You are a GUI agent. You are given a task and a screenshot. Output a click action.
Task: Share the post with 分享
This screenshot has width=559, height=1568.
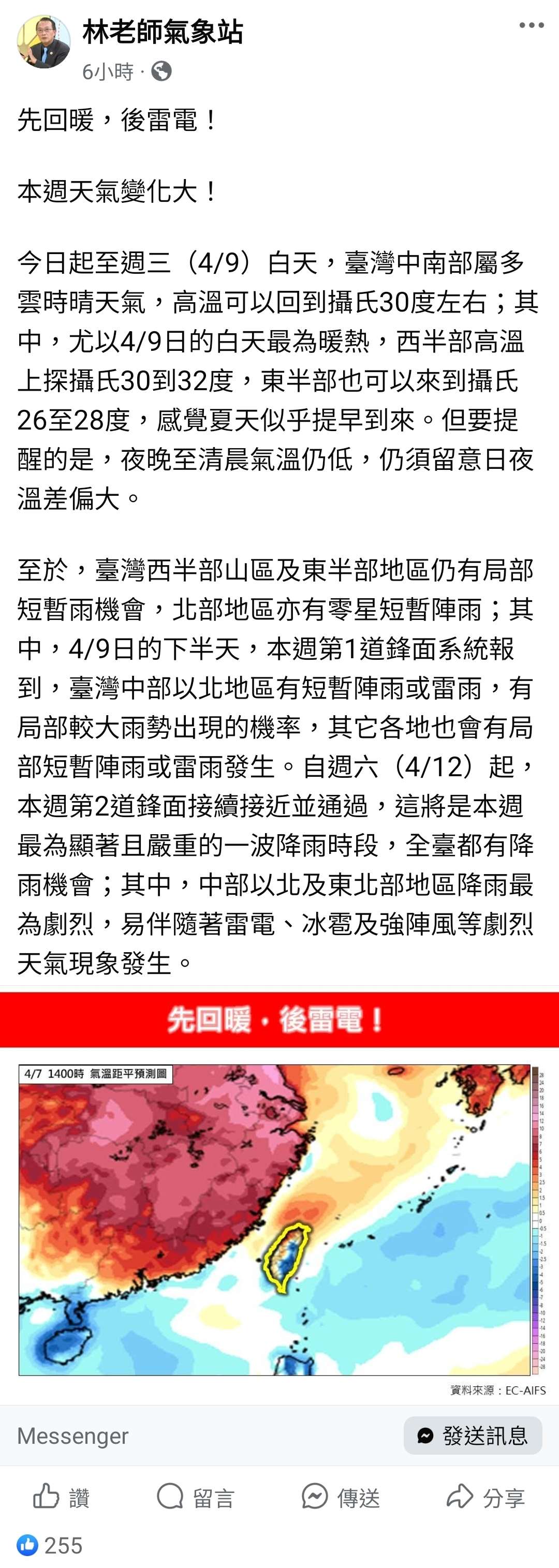point(486,1497)
